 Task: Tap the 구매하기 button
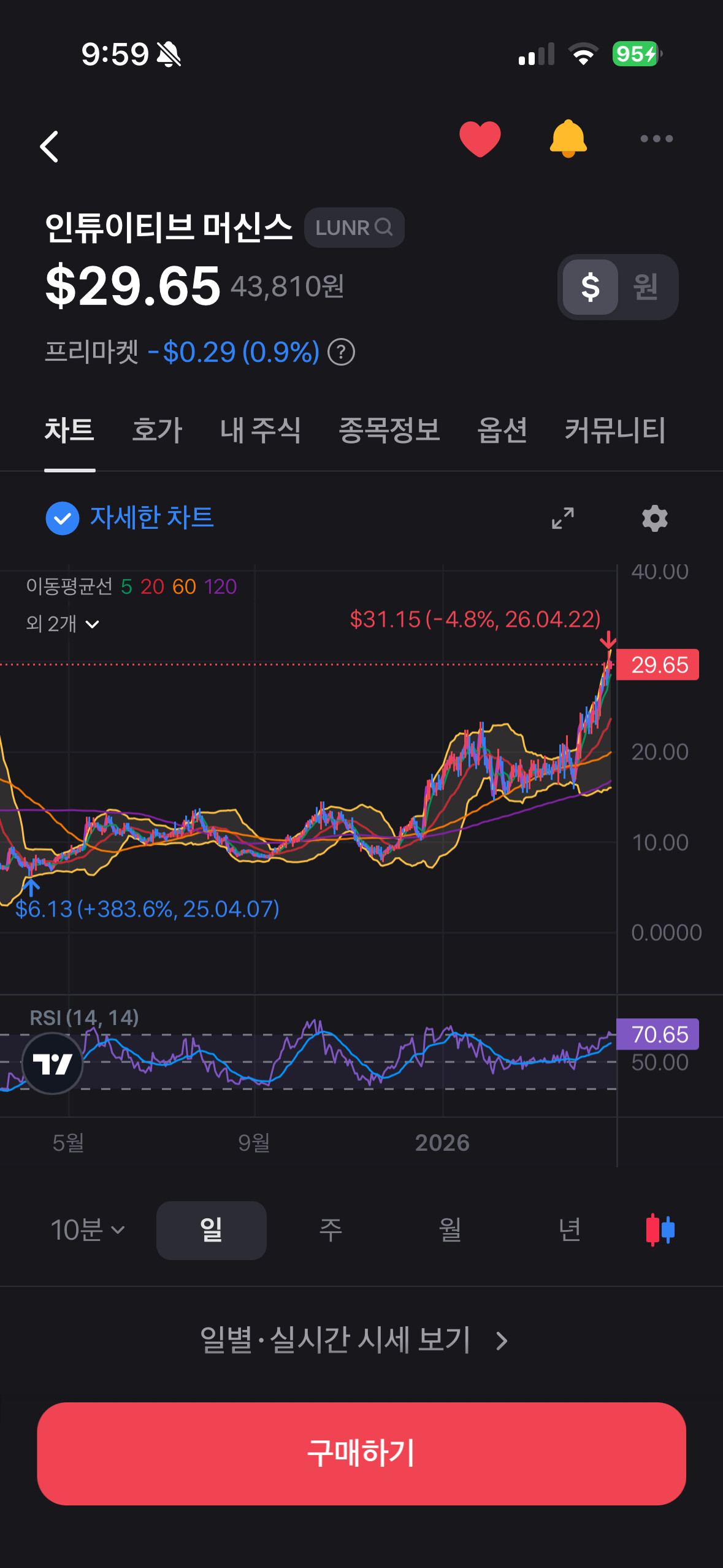point(361,1453)
